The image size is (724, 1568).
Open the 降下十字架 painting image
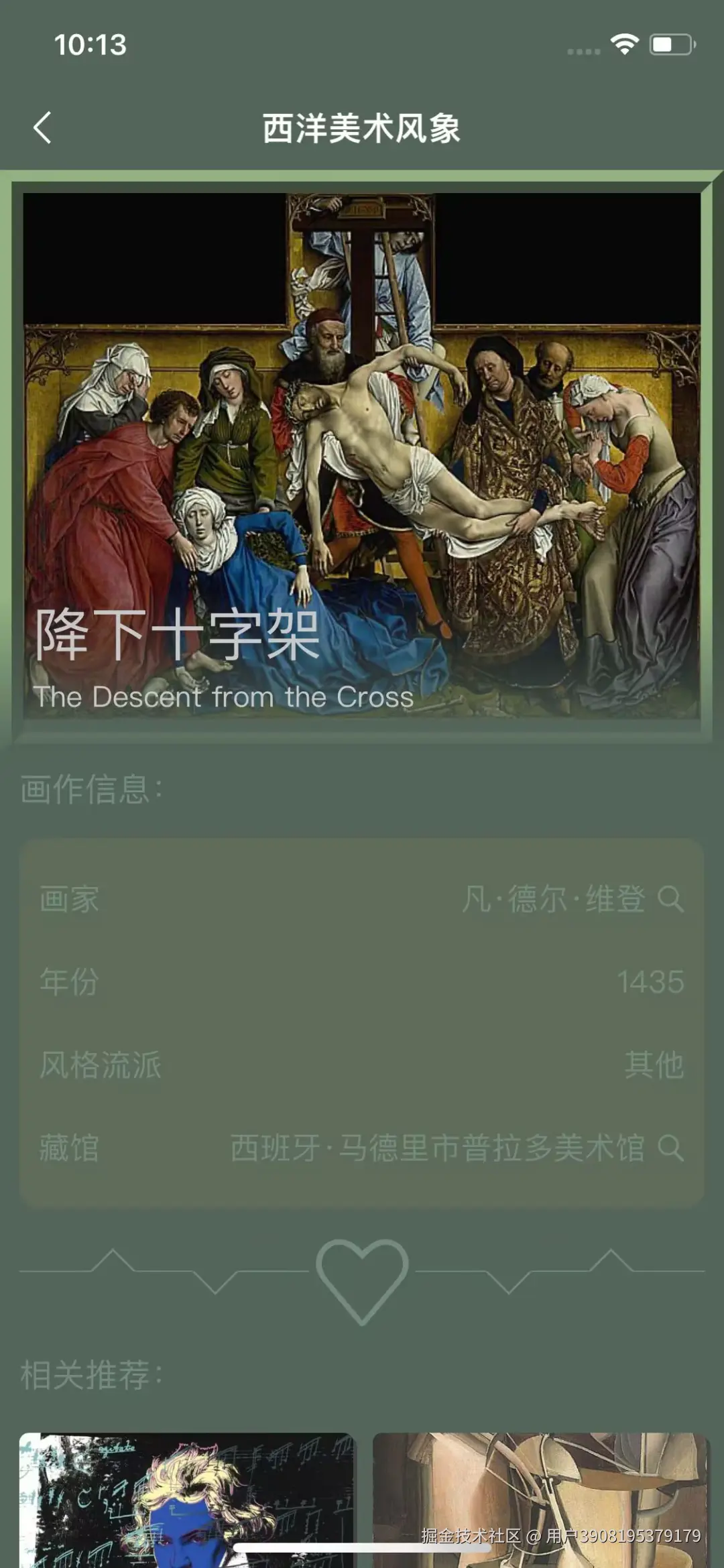tap(362, 456)
